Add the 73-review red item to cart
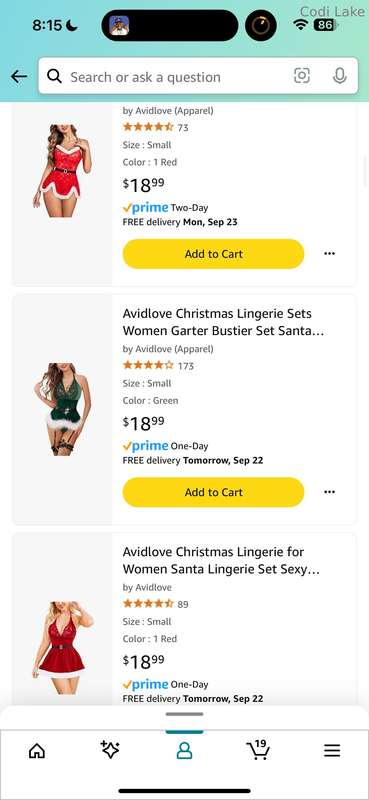This screenshot has width=369, height=800. pyautogui.click(x=213, y=254)
